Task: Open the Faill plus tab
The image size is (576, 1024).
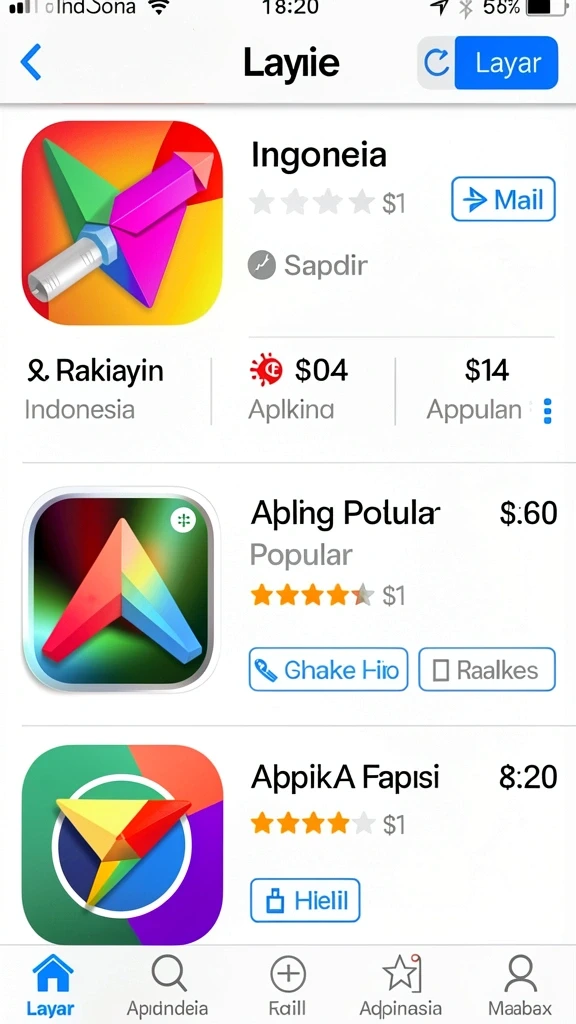Action: tap(288, 985)
